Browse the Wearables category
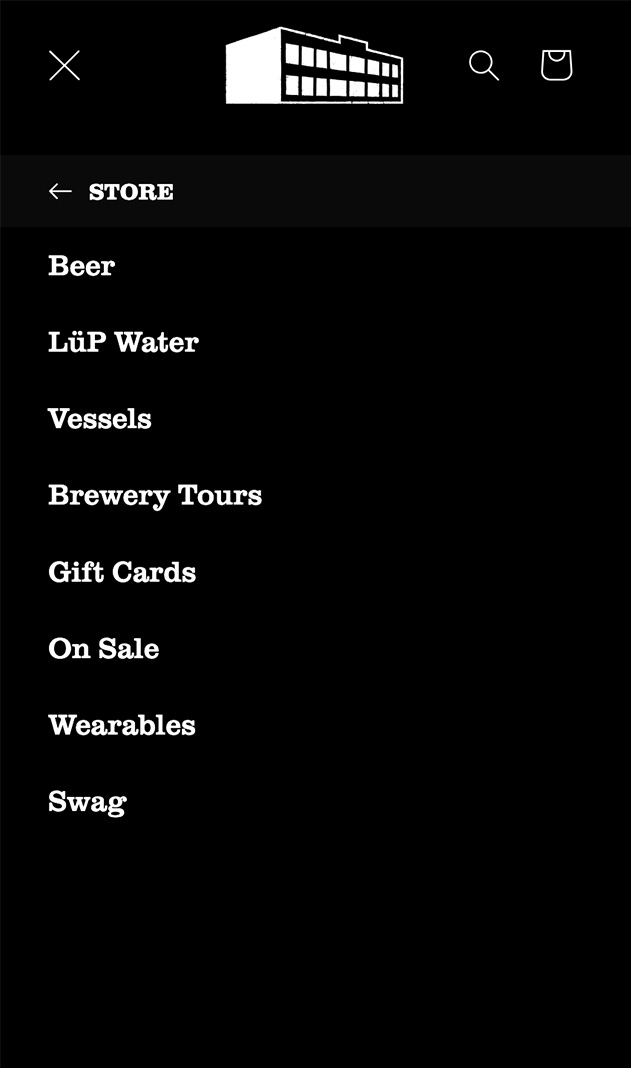 (x=122, y=725)
